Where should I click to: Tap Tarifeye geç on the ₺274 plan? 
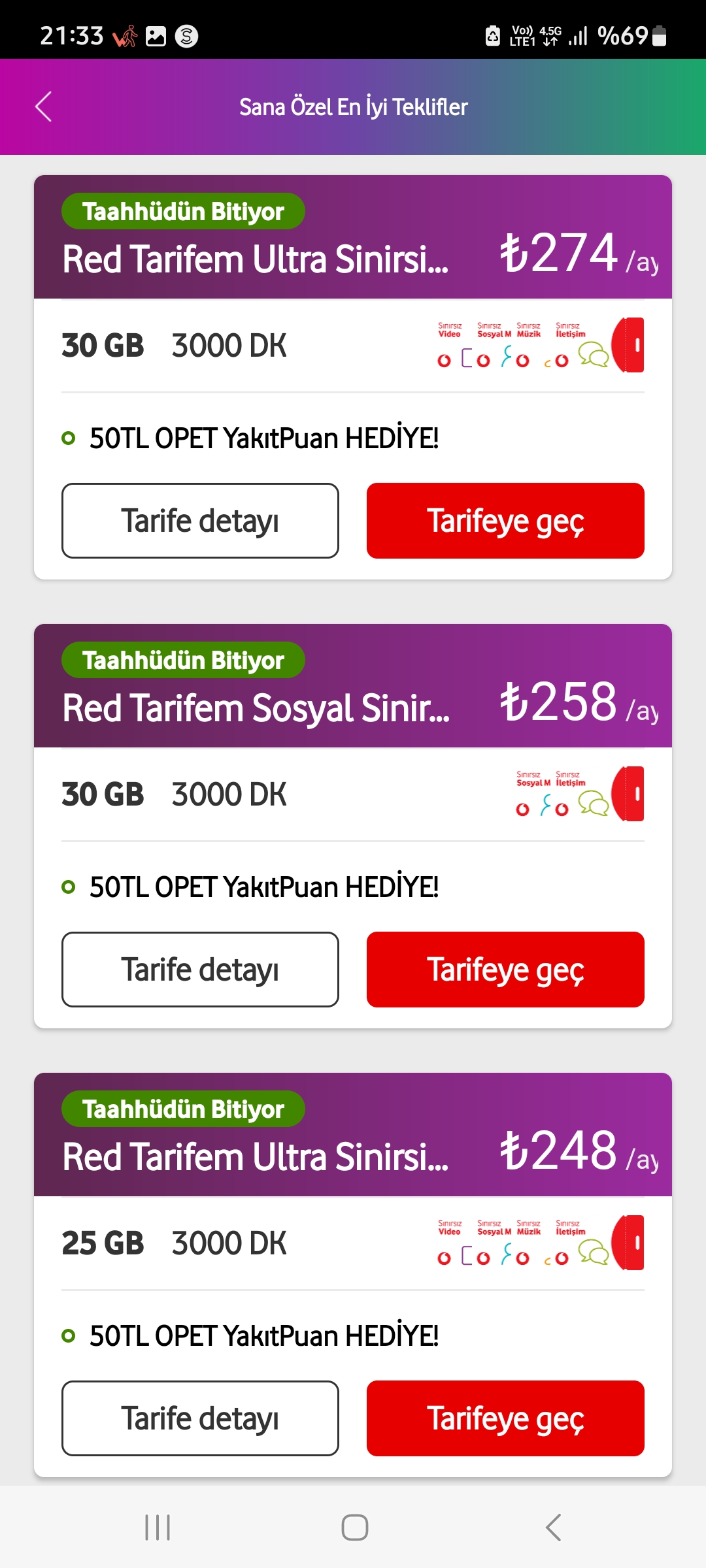(505, 521)
